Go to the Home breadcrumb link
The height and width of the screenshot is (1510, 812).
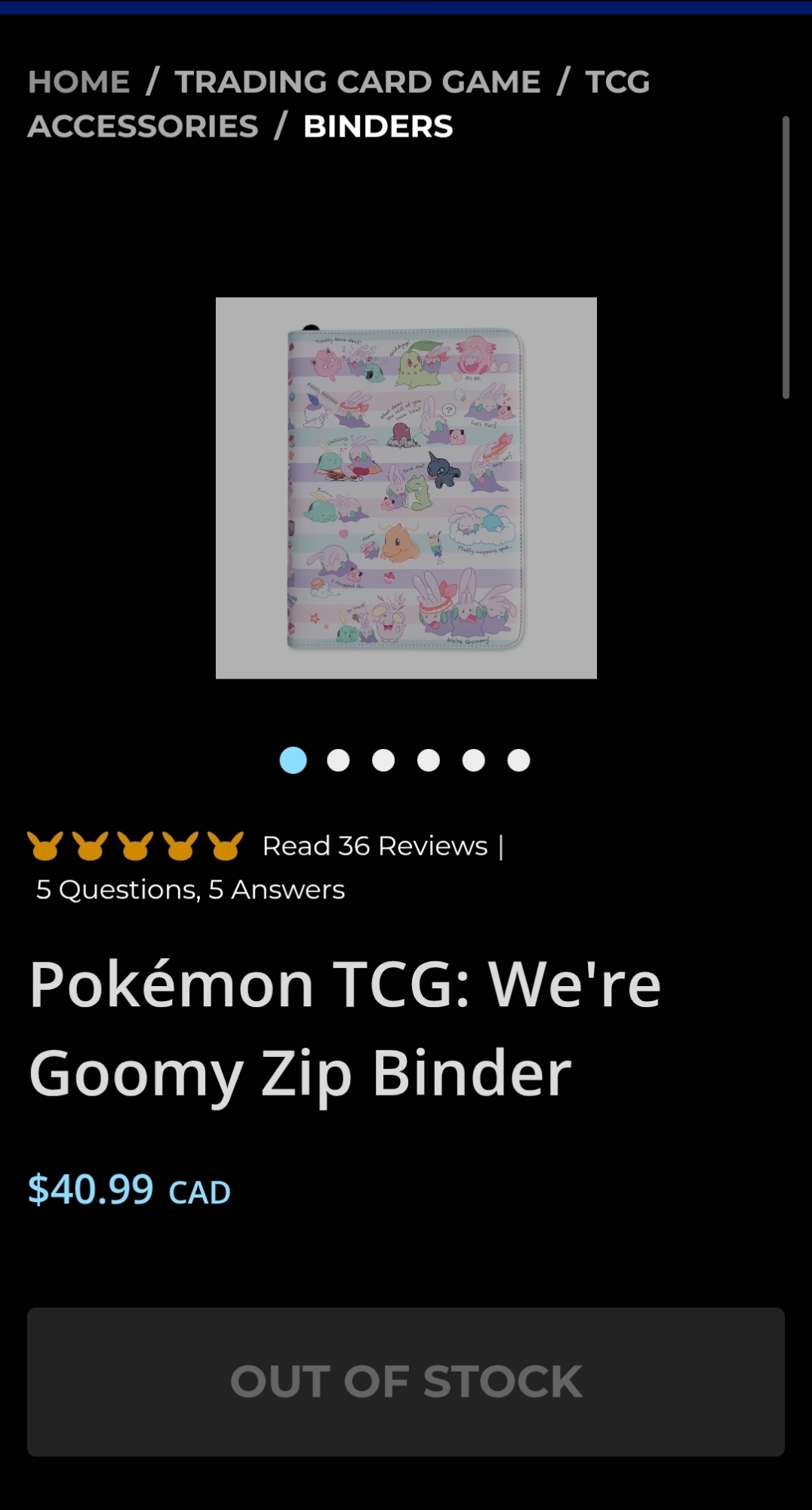click(78, 82)
